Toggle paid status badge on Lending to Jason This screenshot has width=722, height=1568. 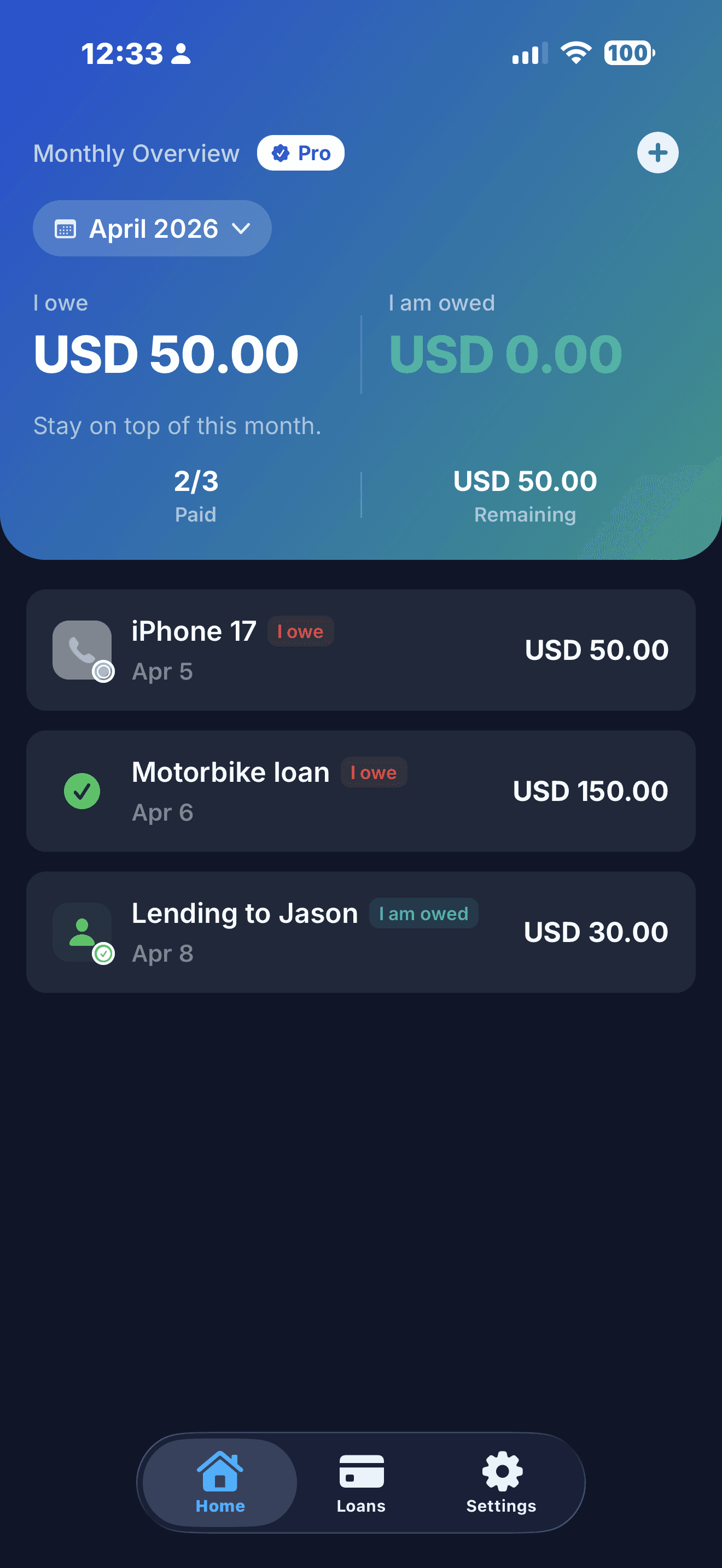click(x=104, y=954)
